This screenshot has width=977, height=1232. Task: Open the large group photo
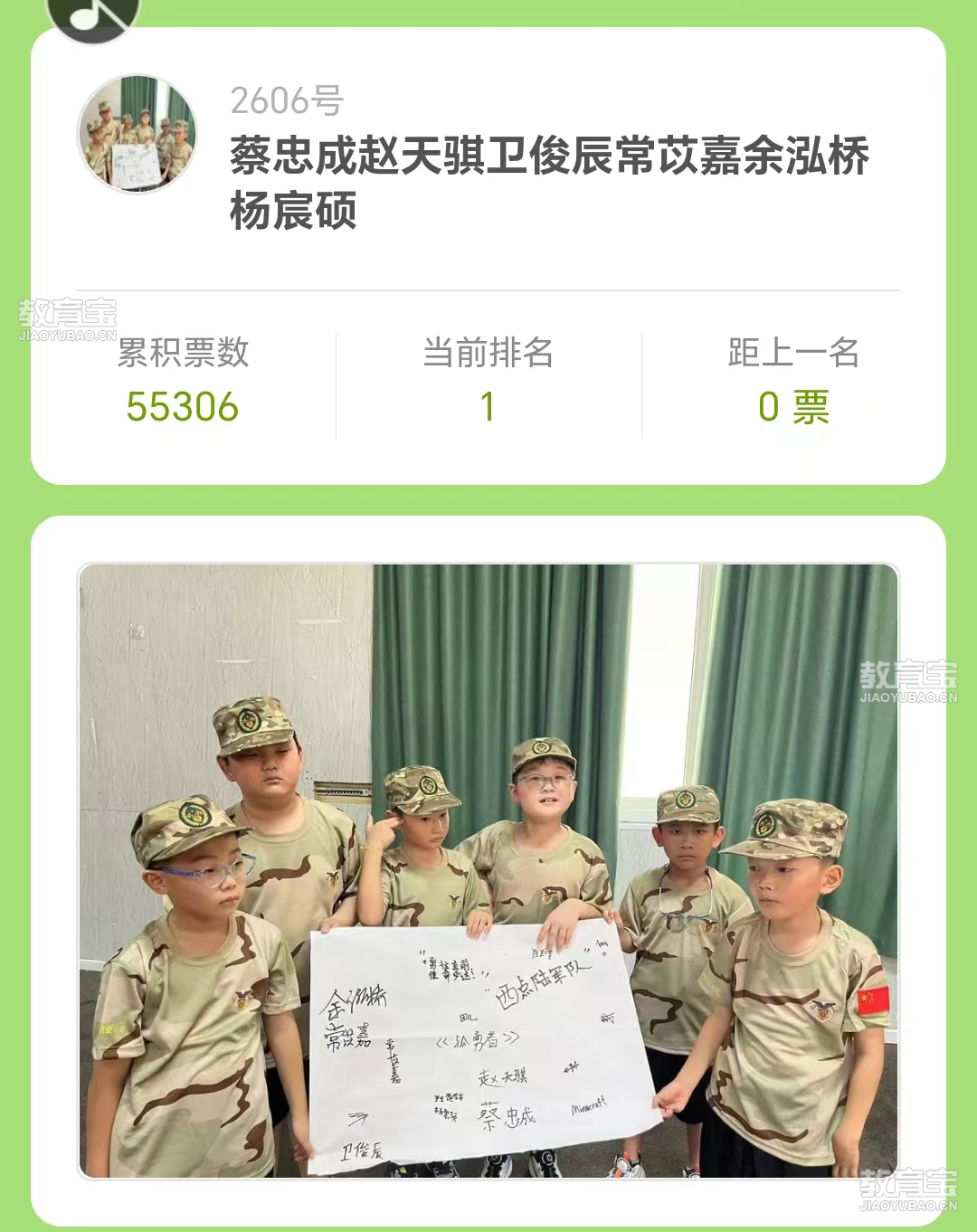pyautogui.click(x=488, y=870)
